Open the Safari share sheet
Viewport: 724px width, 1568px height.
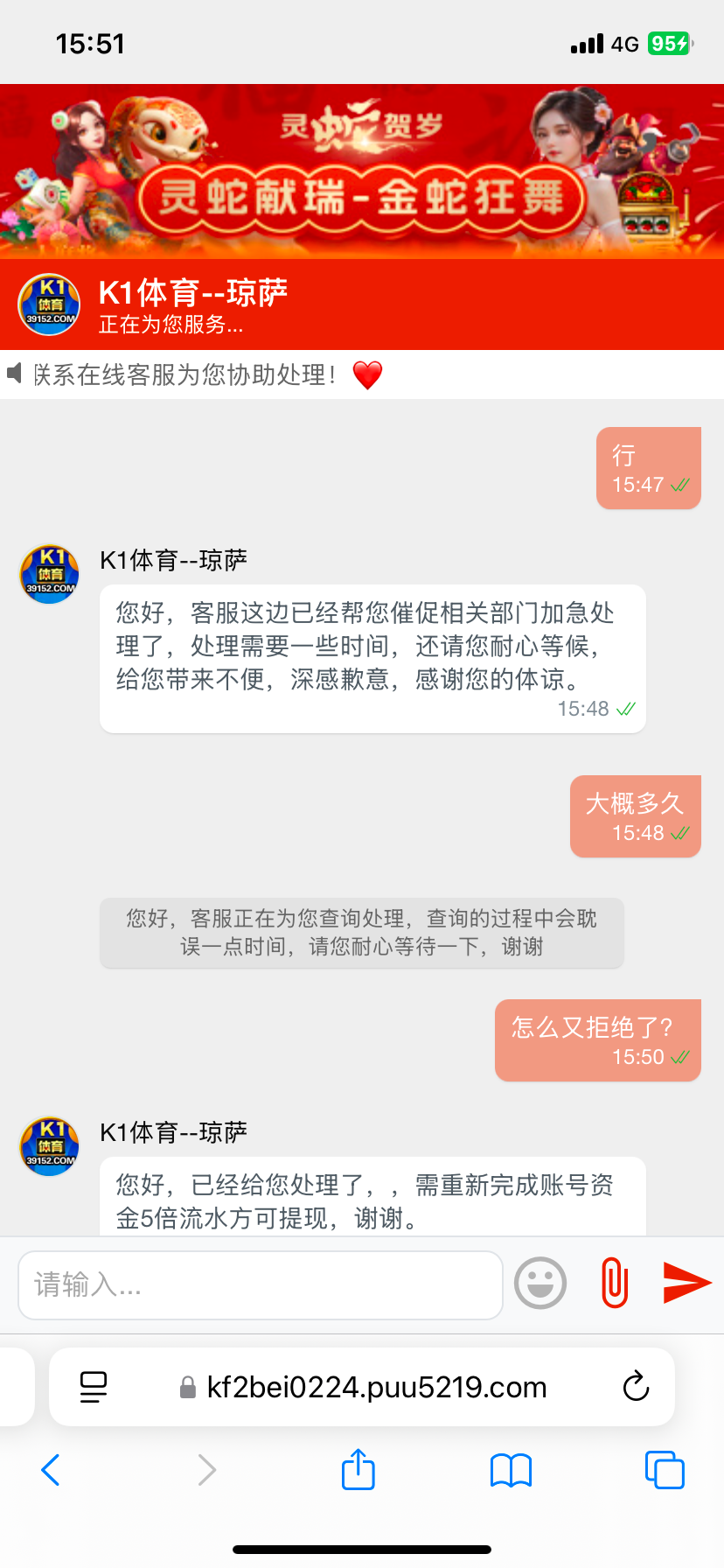coord(358,1471)
